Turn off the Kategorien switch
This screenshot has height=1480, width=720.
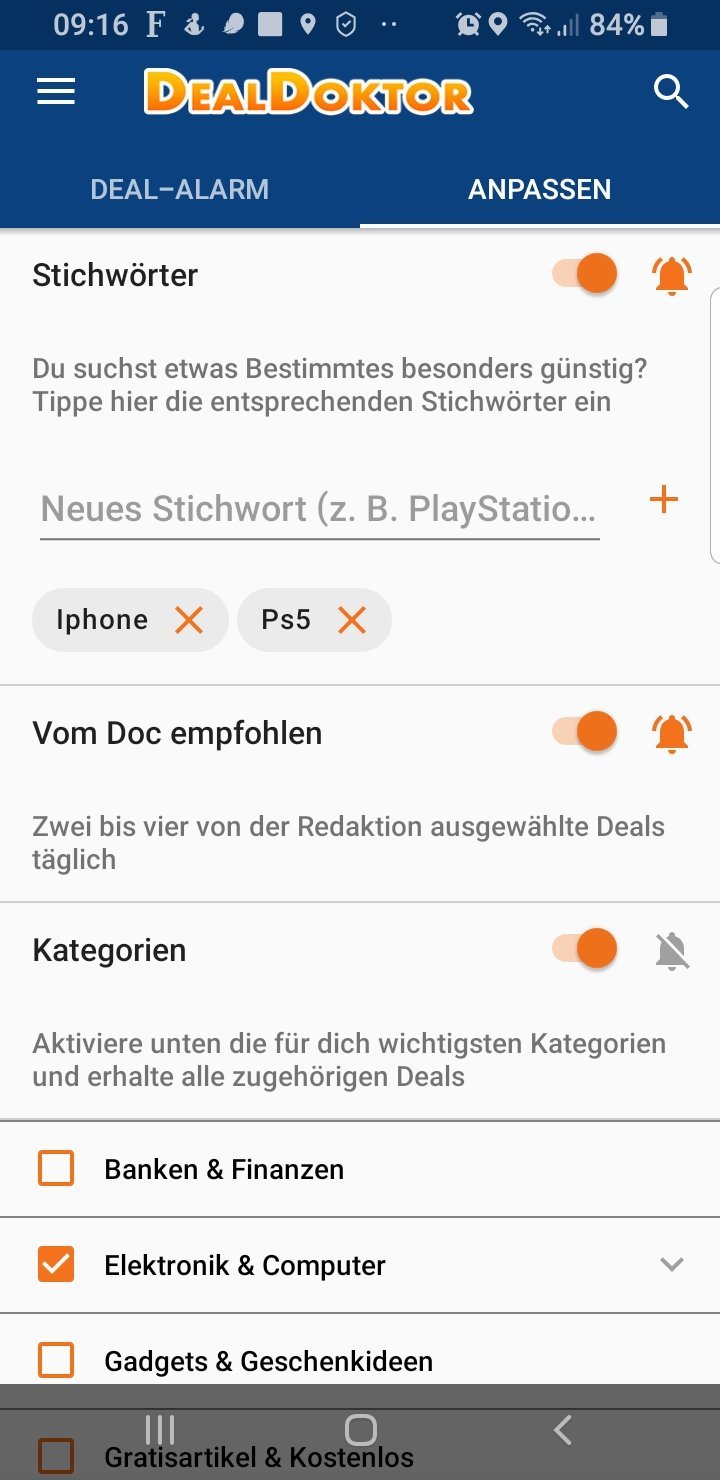(585, 948)
